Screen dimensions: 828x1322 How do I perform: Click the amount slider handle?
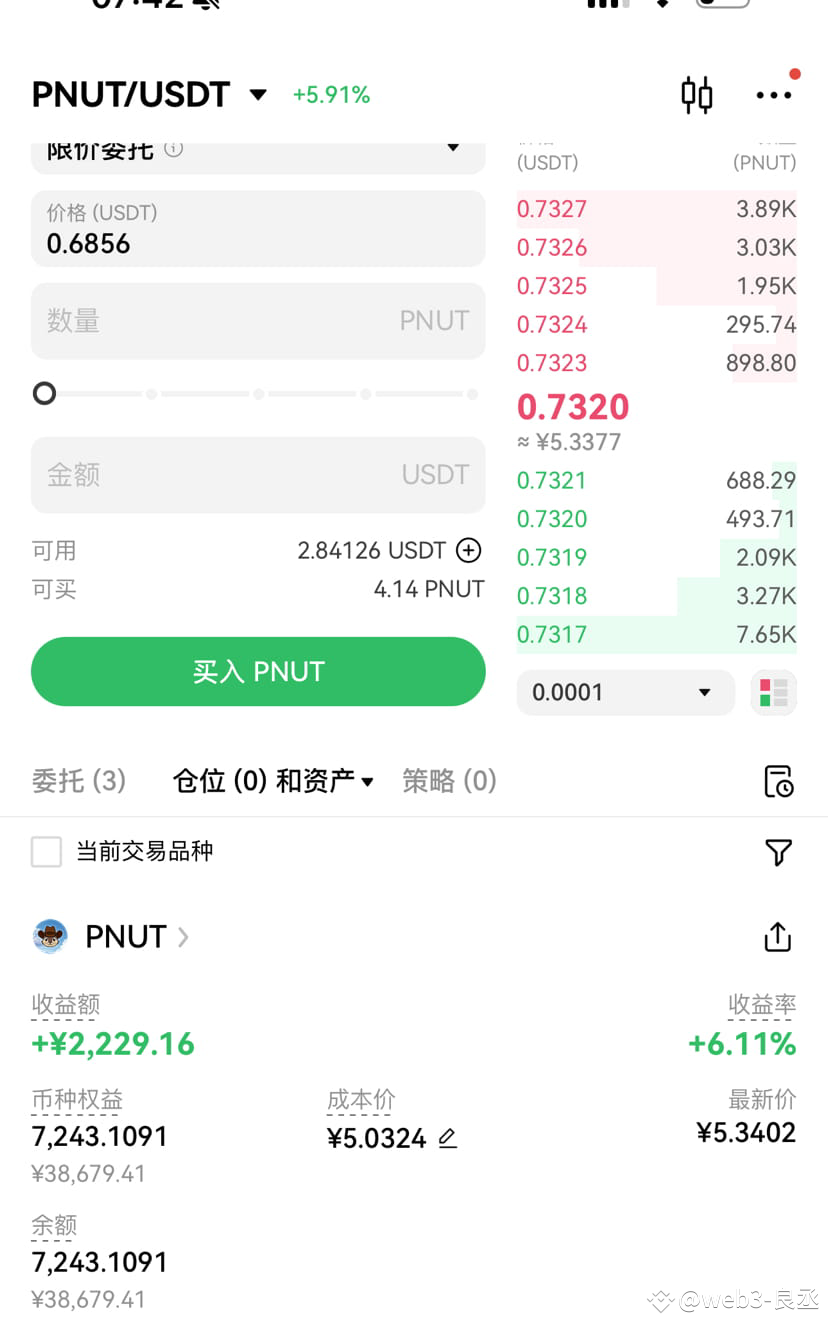[44, 393]
